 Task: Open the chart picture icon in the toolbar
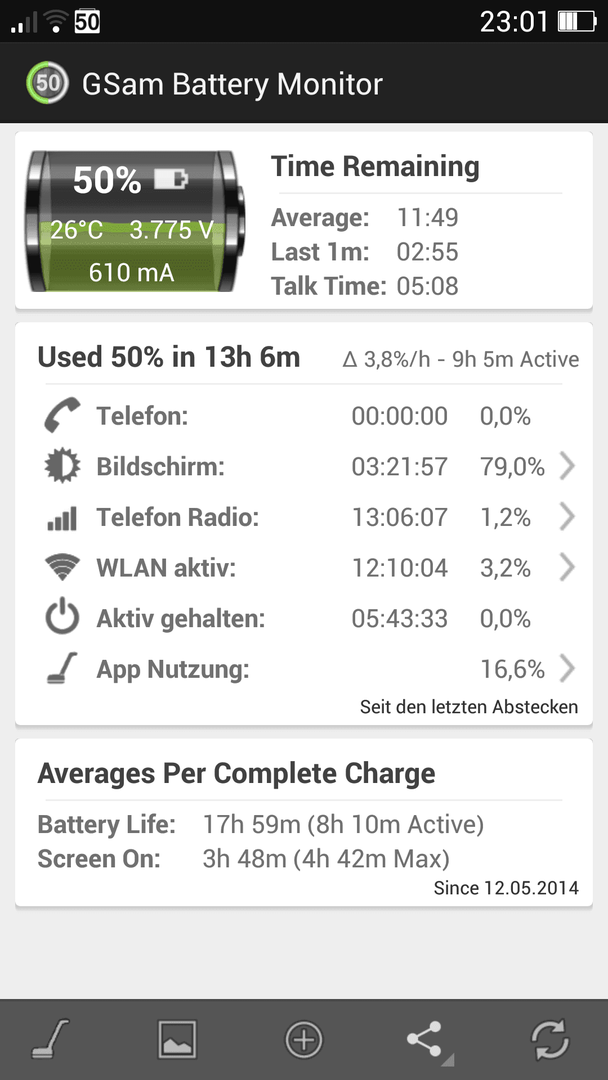177,1039
